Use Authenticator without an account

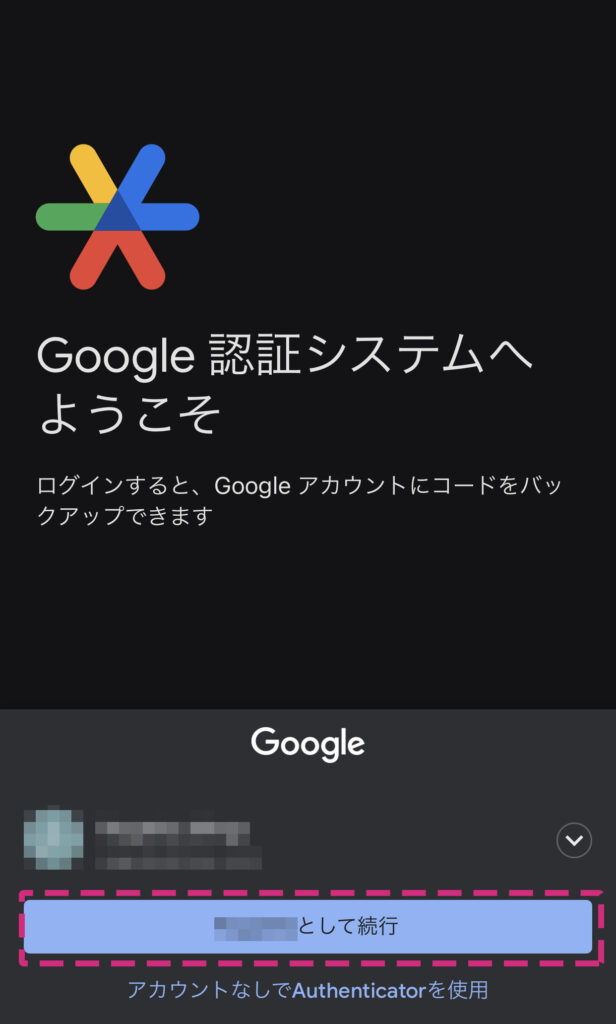click(308, 991)
